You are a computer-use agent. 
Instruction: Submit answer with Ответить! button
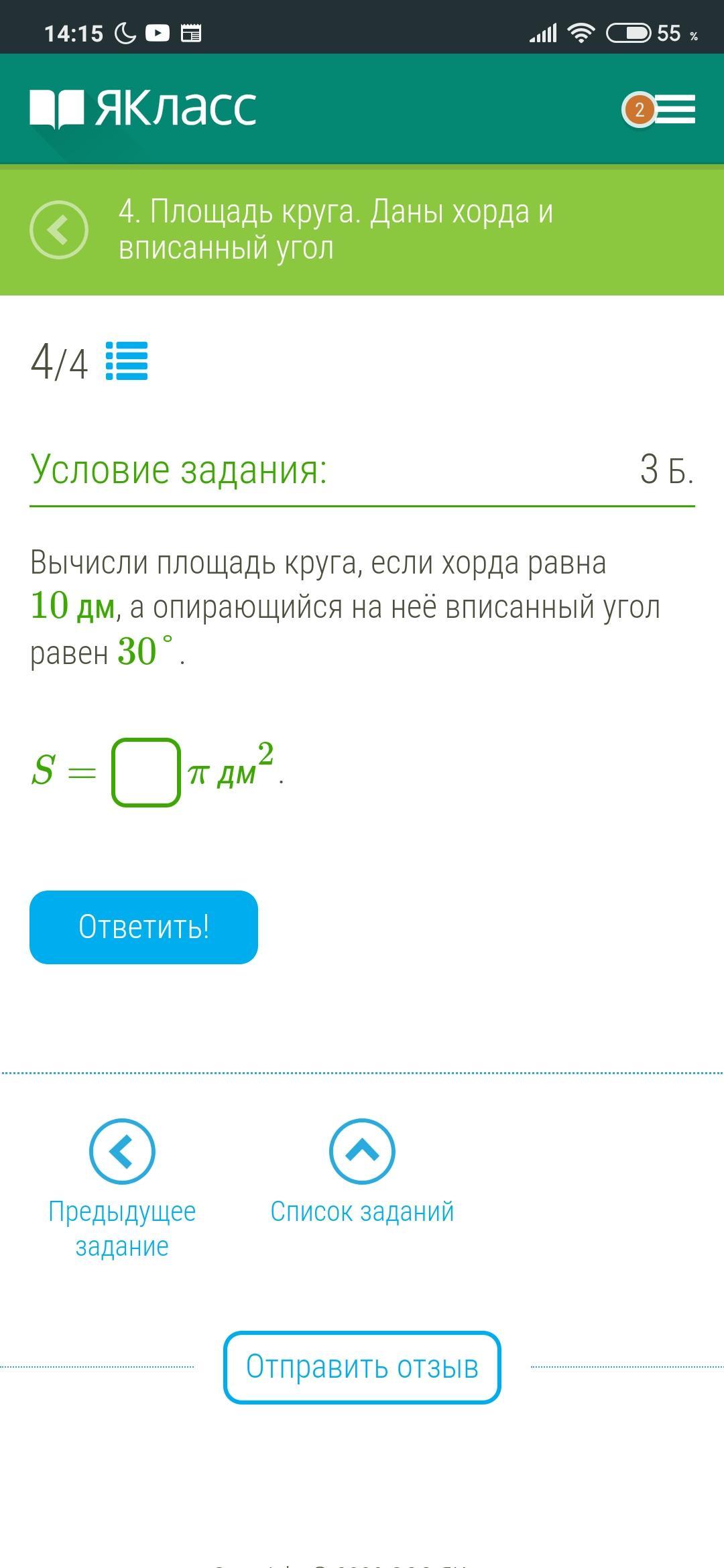point(143,927)
